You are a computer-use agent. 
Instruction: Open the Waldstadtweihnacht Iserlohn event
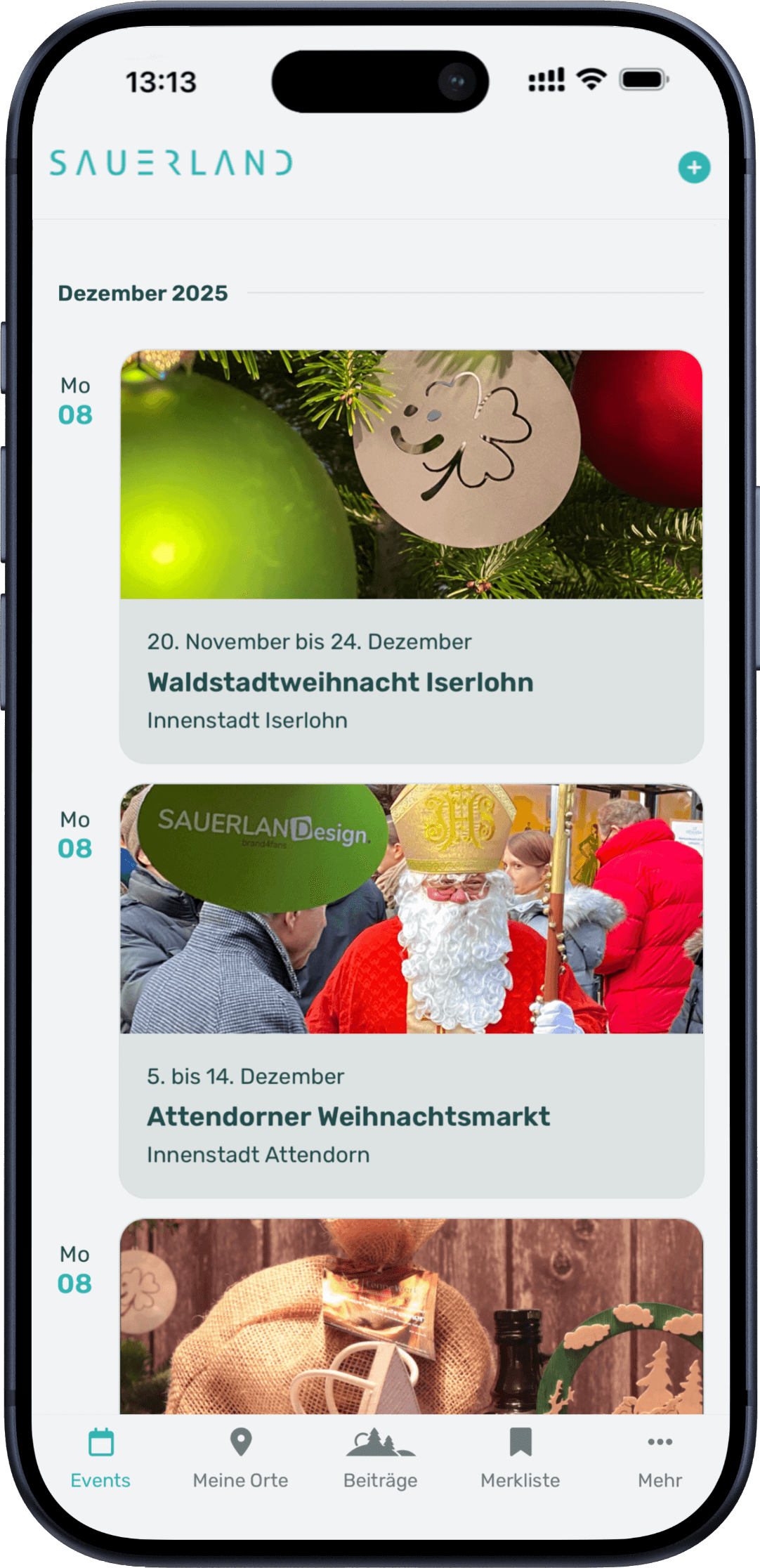click(341, 681)
